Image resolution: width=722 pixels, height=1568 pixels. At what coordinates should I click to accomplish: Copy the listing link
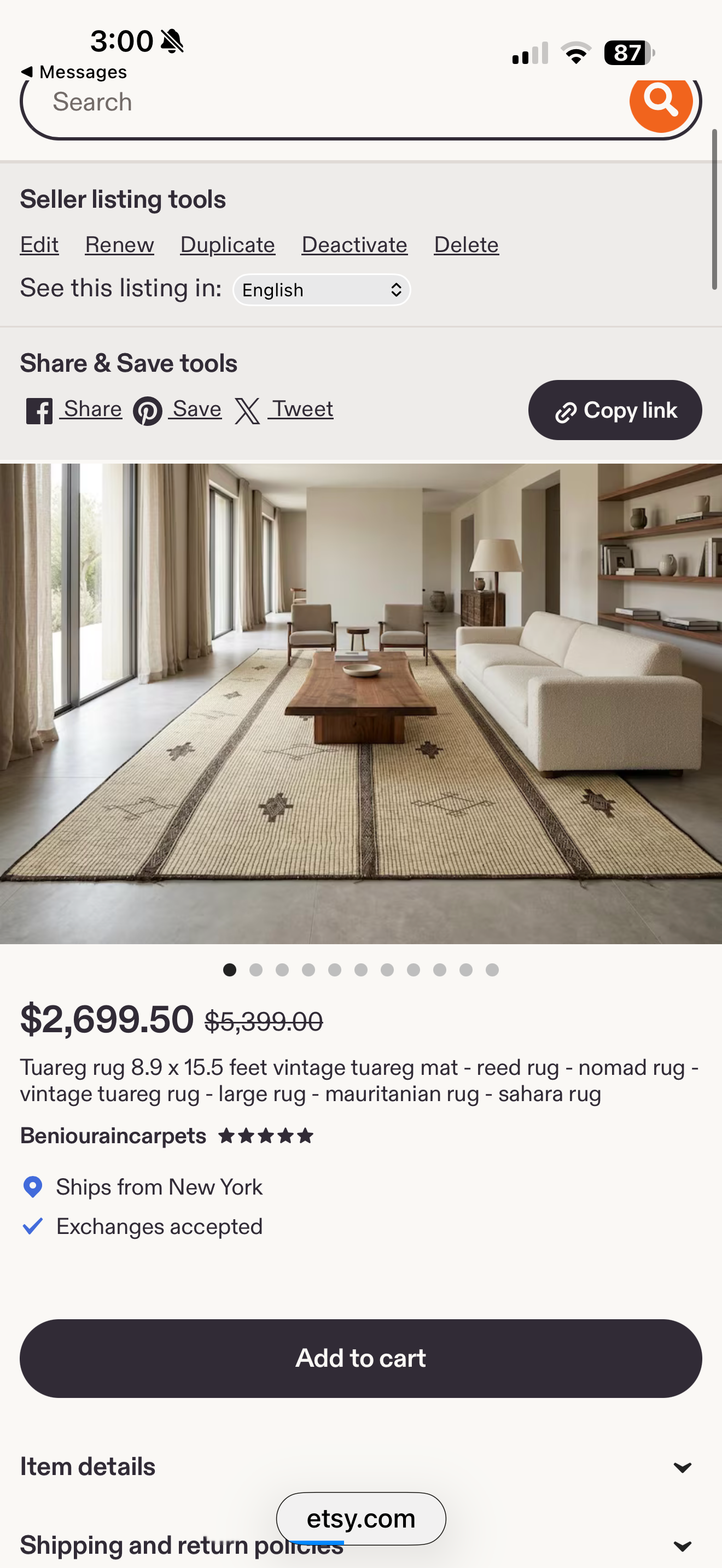pyautogui.click(x=615, y=410)
